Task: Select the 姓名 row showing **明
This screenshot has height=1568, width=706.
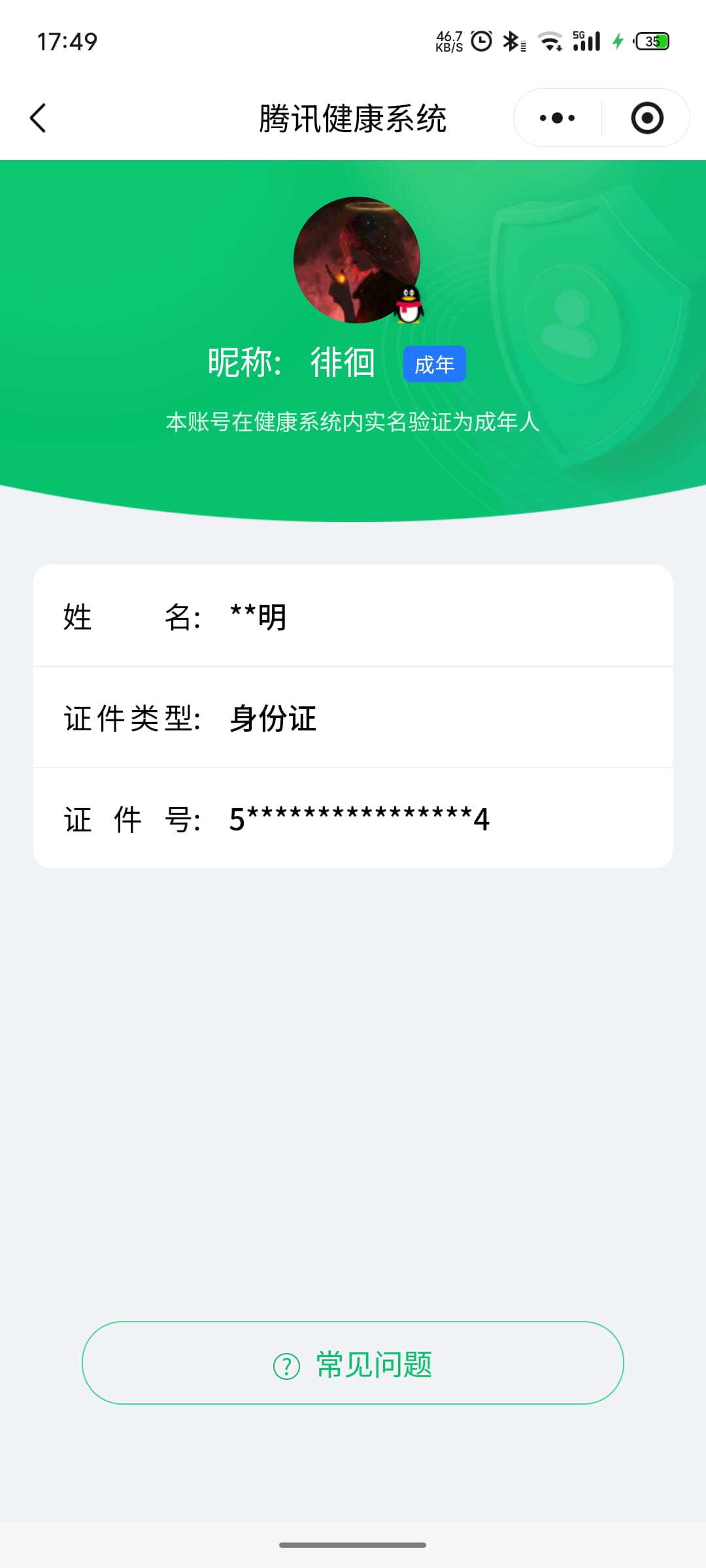Action: click(353, 617)
